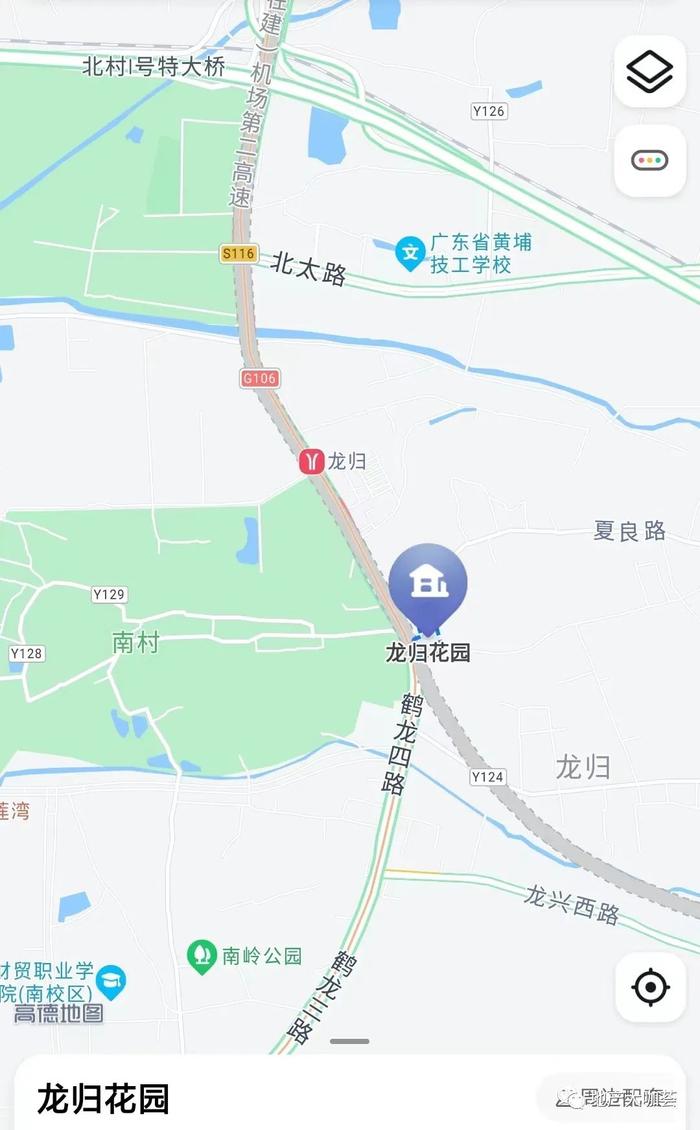Open 广东省黄埔技工学校 point of interest
The image size is (700, 1130).
click(x=410, y=253)
